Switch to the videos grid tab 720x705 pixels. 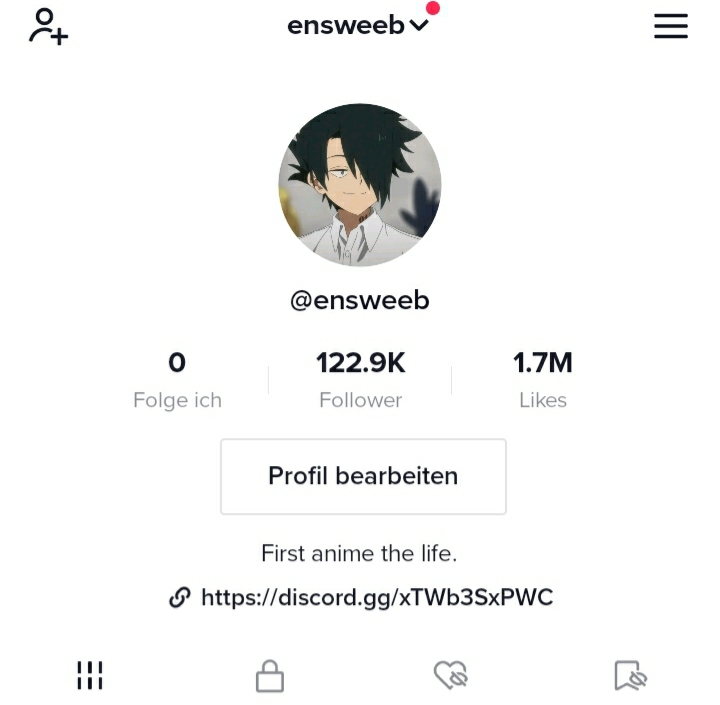pos(90,676)
